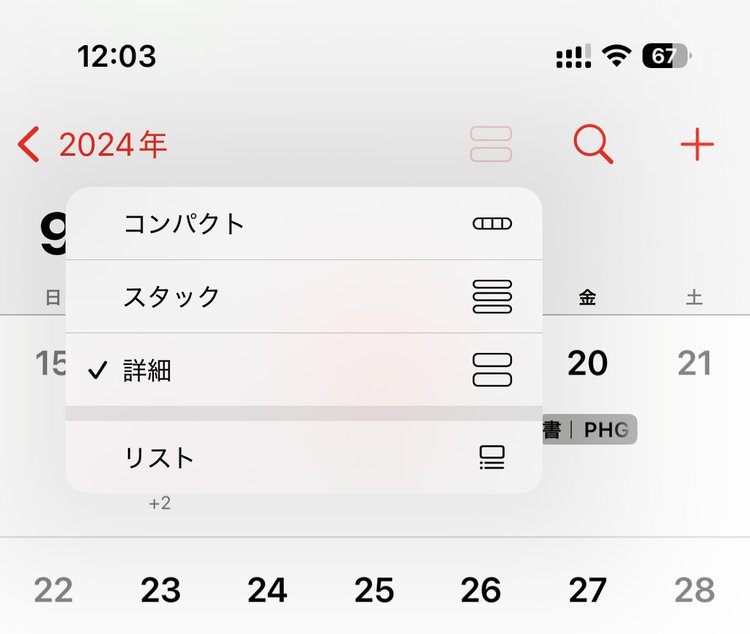The image size is (750, 634).
Task: Select スタック view option
Action: click(304, 297)
